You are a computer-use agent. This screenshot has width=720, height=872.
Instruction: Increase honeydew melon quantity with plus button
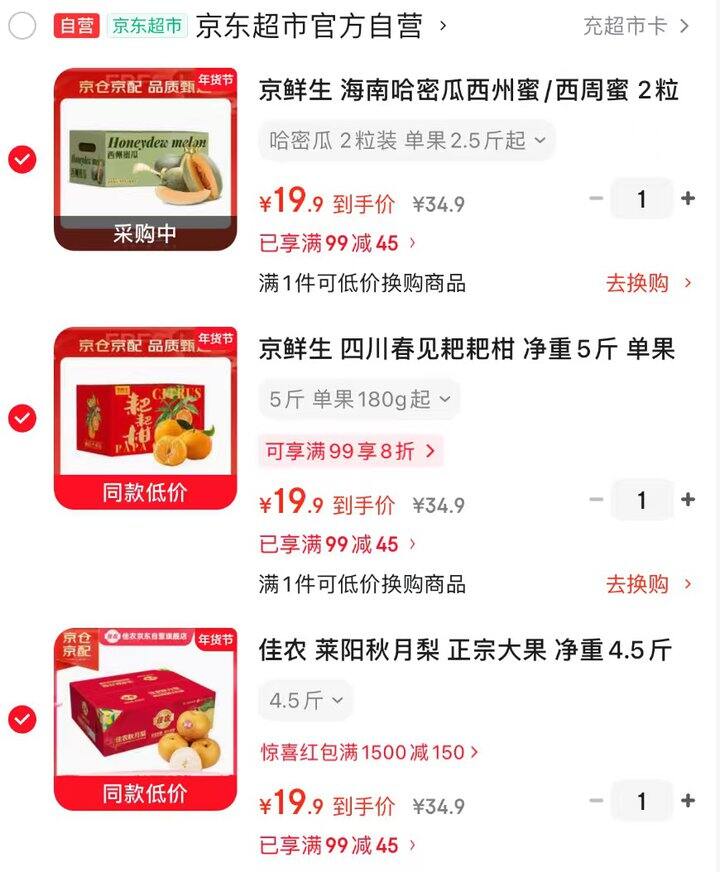(x=689, y=199)
